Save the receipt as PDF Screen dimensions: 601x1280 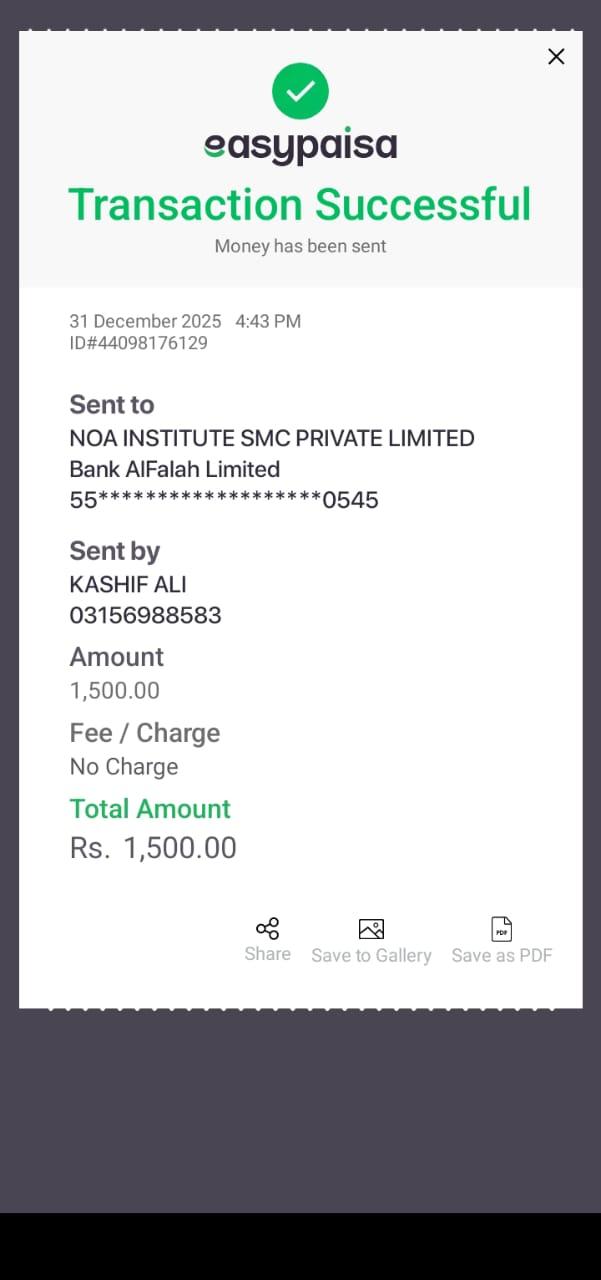click(501, 940)
